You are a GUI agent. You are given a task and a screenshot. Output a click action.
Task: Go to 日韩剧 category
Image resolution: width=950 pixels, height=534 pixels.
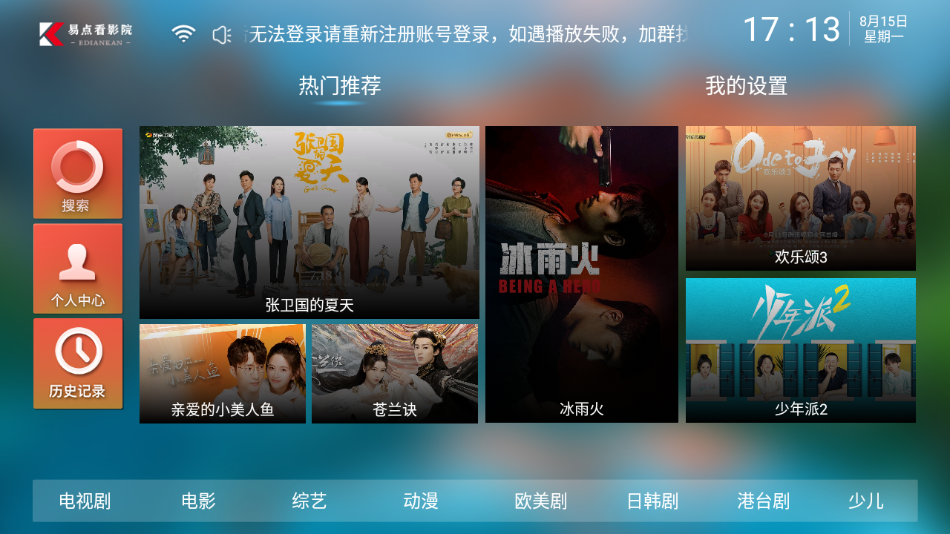point(652,501)
